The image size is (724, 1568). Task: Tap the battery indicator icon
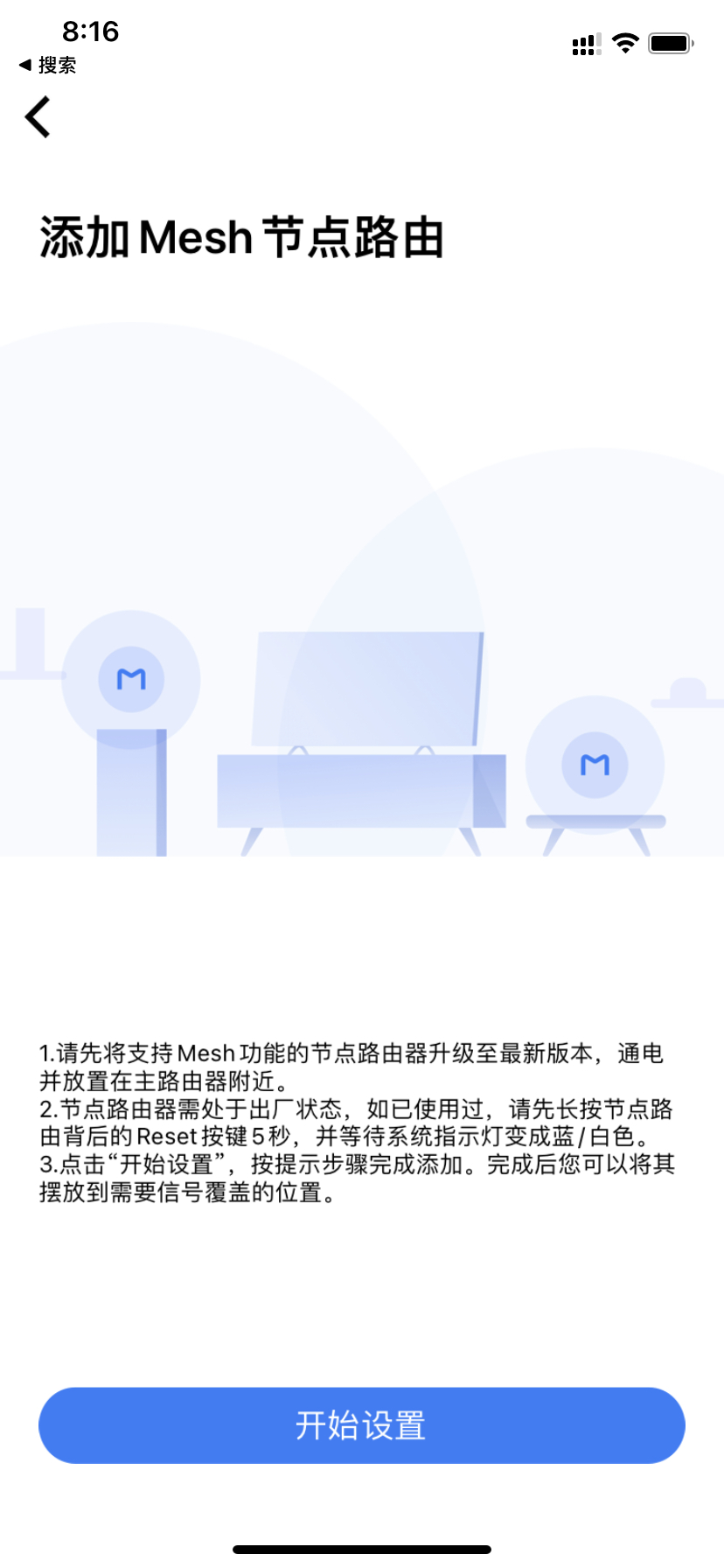pyautogui.click(x=670, y=43)
